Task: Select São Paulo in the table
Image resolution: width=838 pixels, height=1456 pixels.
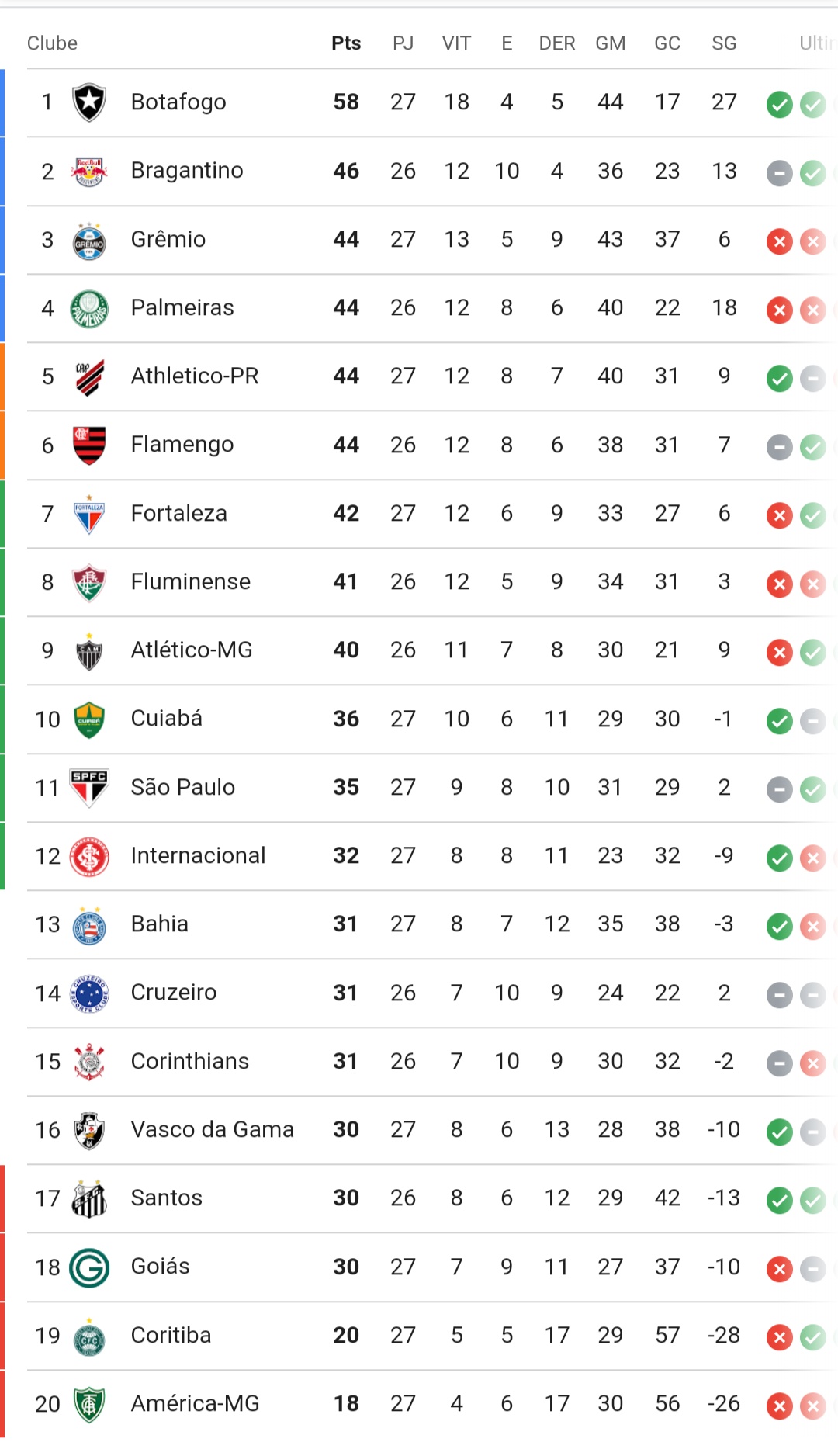Action: (x=419, y=787)
